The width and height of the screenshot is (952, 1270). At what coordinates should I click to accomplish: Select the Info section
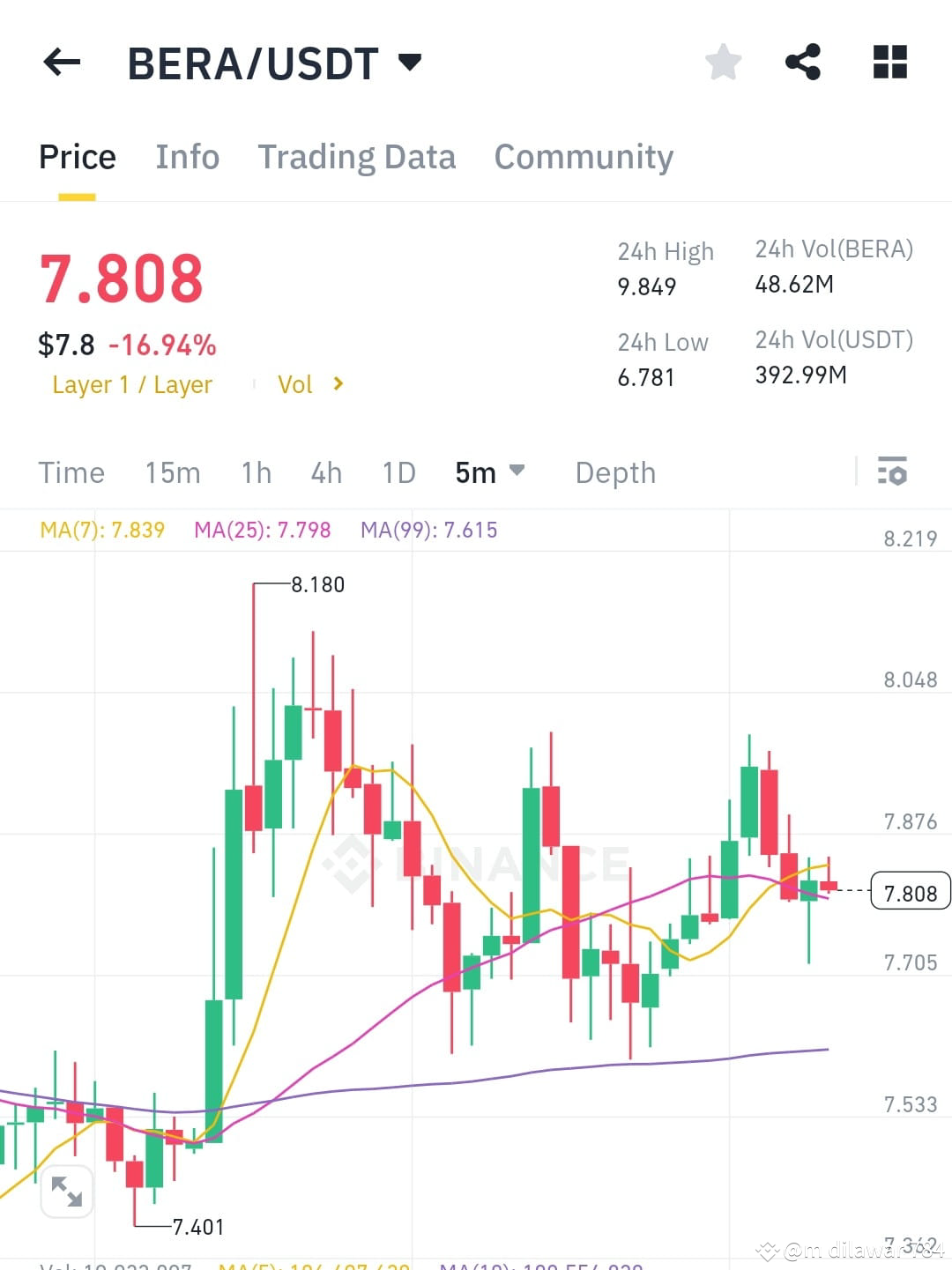[x=187, y=157]
